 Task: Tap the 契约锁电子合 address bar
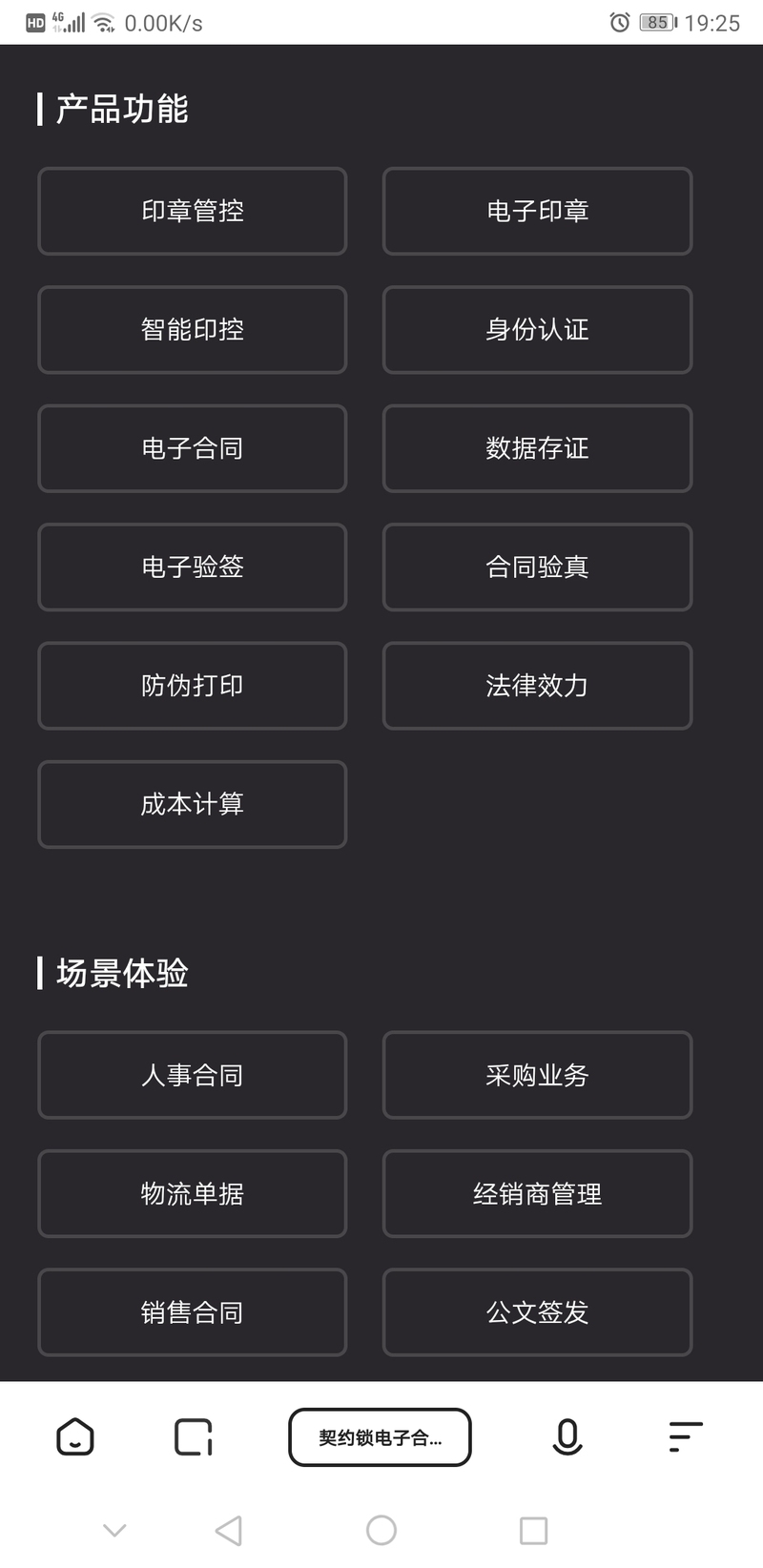[x=380, y=1437]
